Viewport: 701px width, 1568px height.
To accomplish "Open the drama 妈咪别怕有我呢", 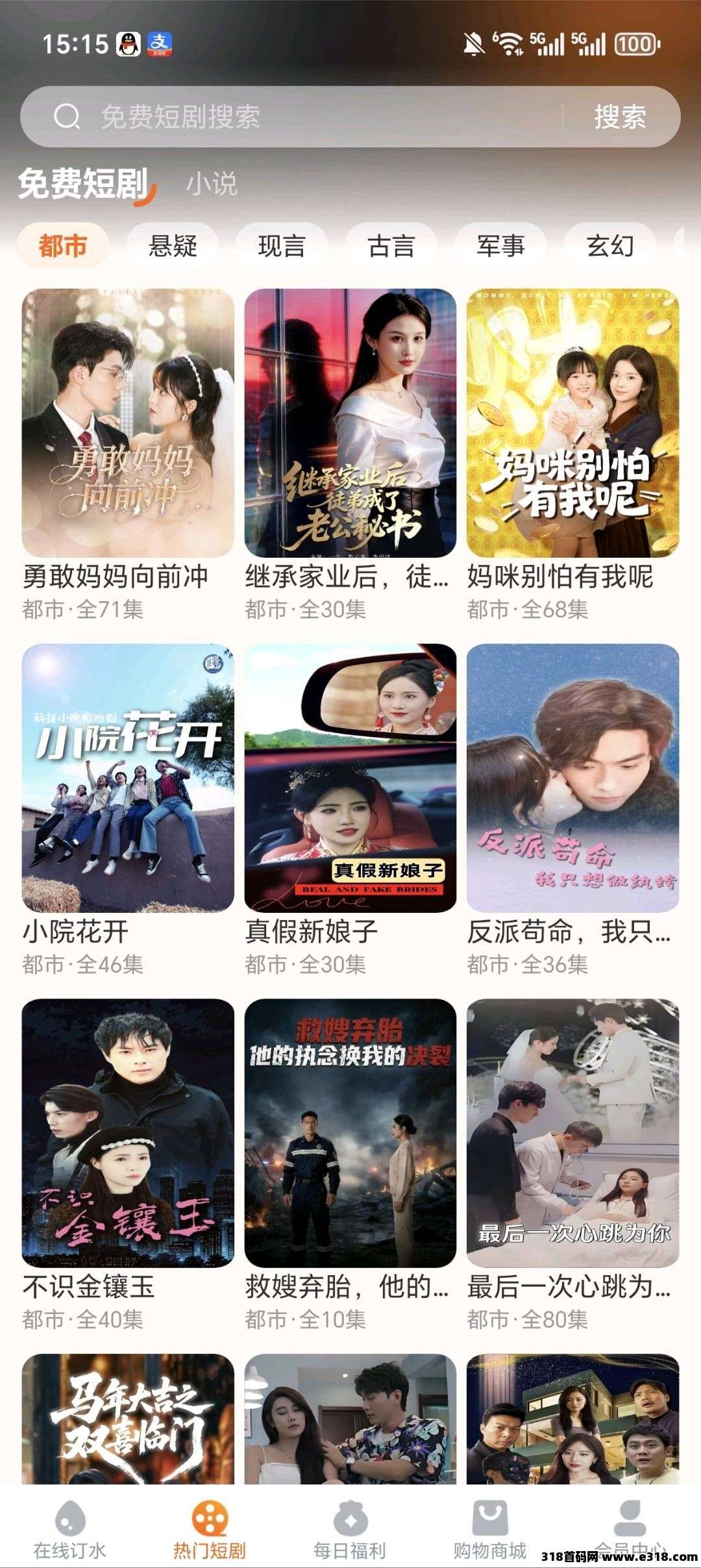I will pos(572,423).
